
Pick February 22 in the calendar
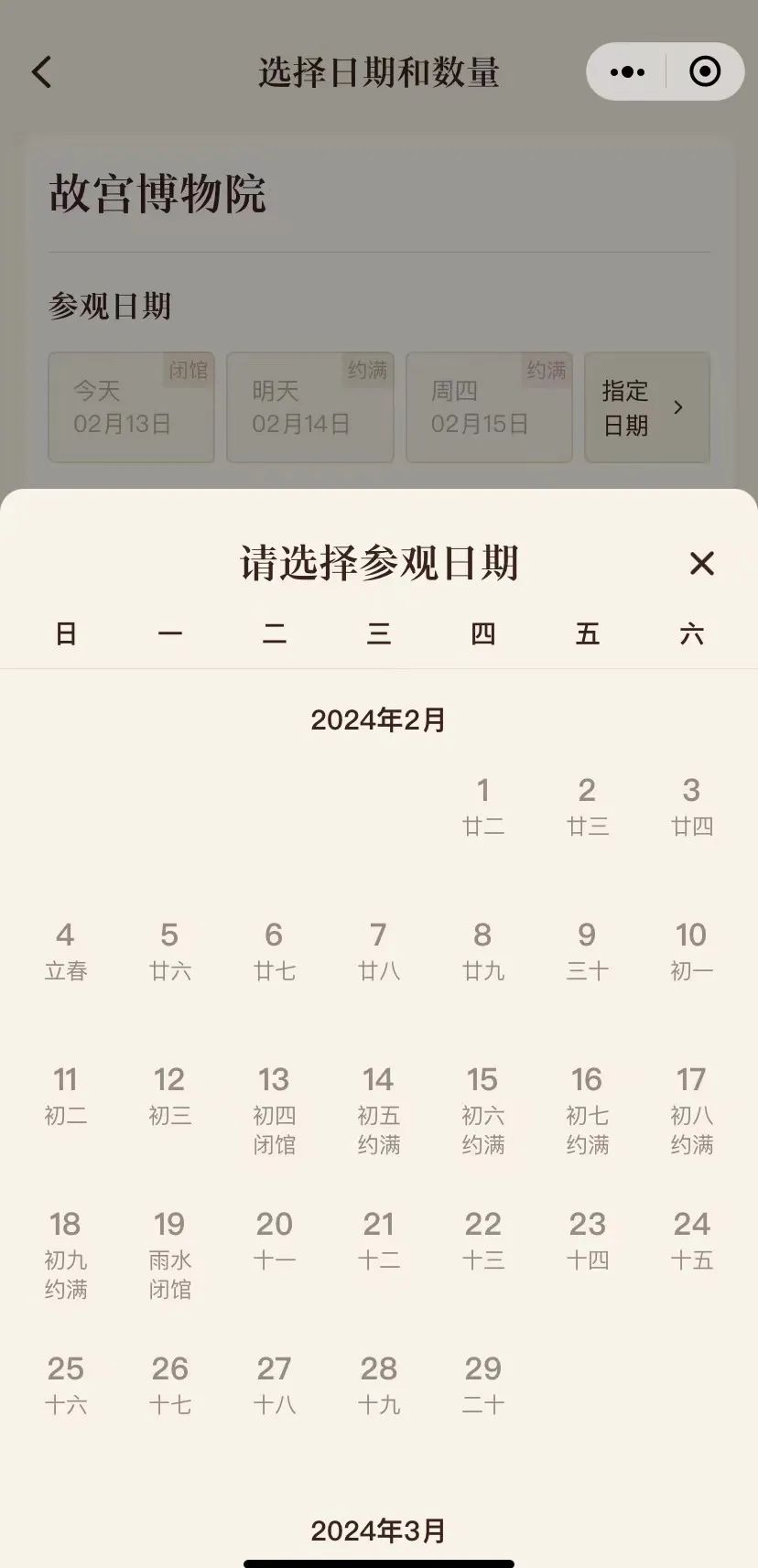(483, 1240)
